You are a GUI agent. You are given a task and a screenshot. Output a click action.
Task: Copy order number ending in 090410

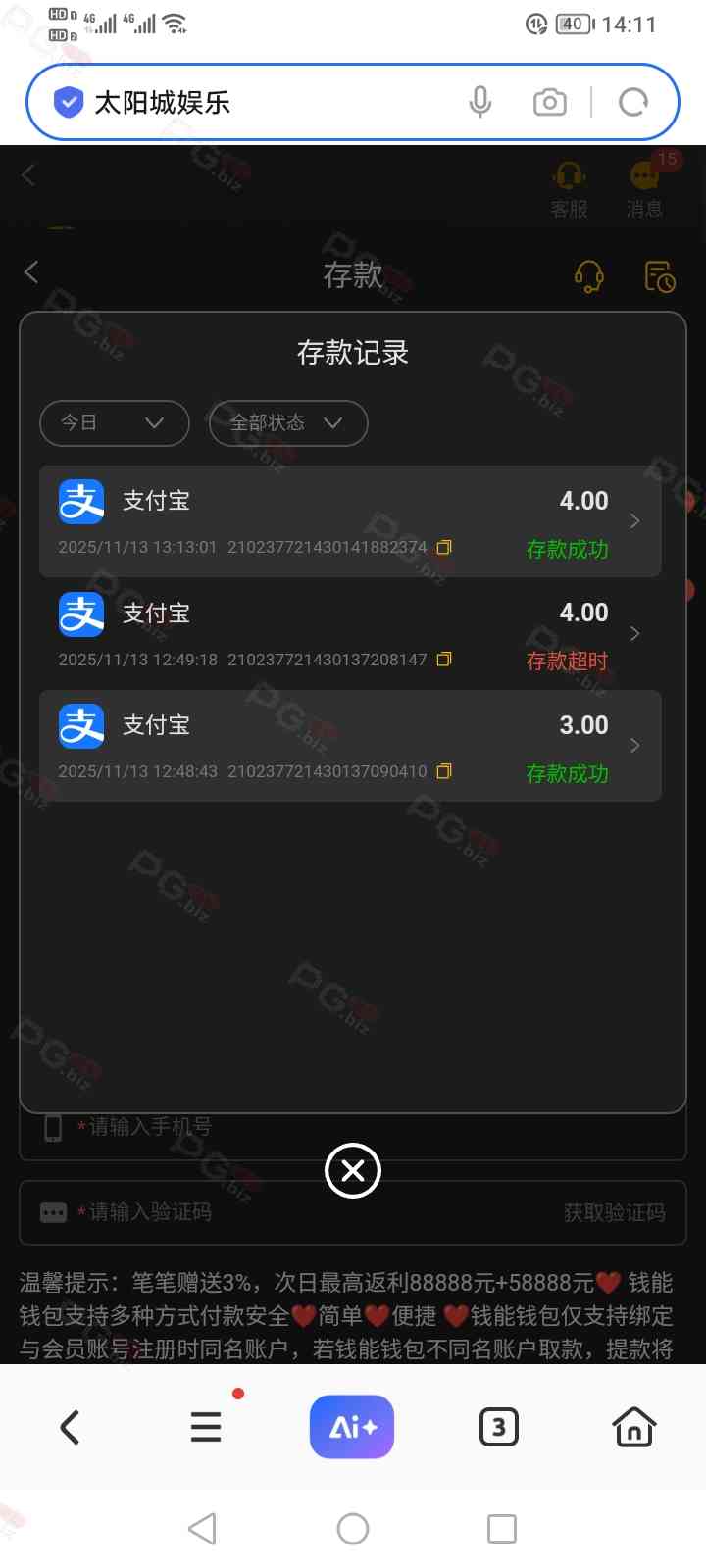point(444,771)
